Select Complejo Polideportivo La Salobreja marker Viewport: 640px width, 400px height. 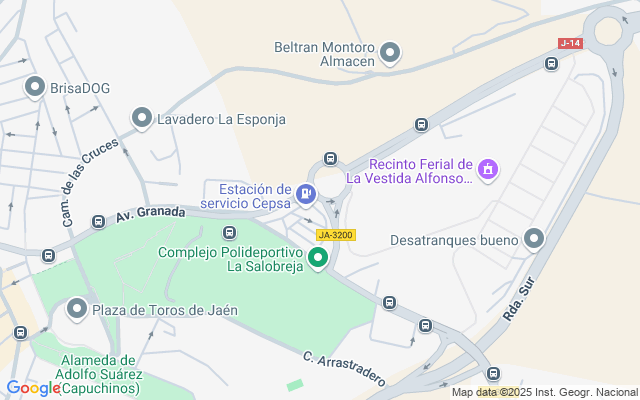pos(319,259)
